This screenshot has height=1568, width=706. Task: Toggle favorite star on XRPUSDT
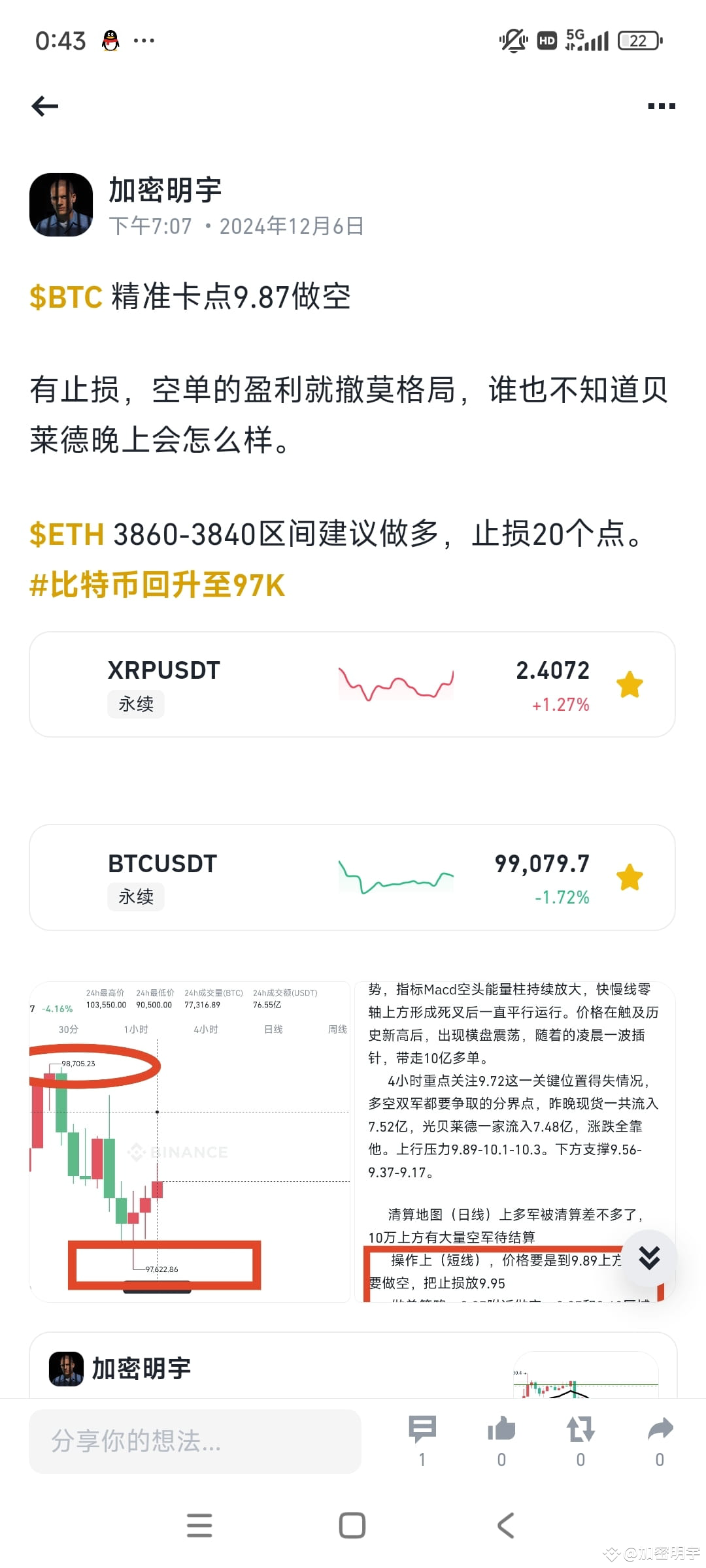coord(630,685)
